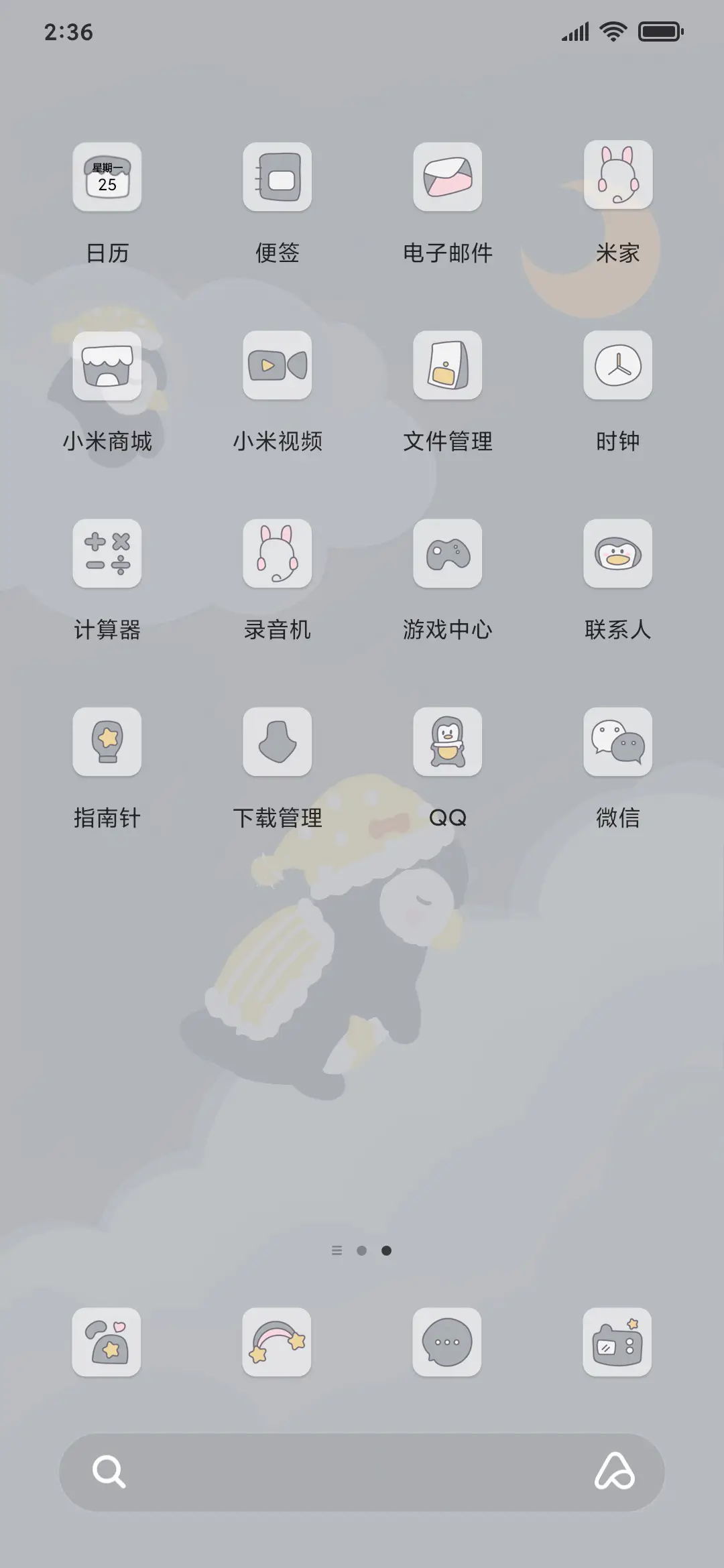Open the Sound Recorder (录音机)
The image size is (724, 1568).
[x=278, y=555]
